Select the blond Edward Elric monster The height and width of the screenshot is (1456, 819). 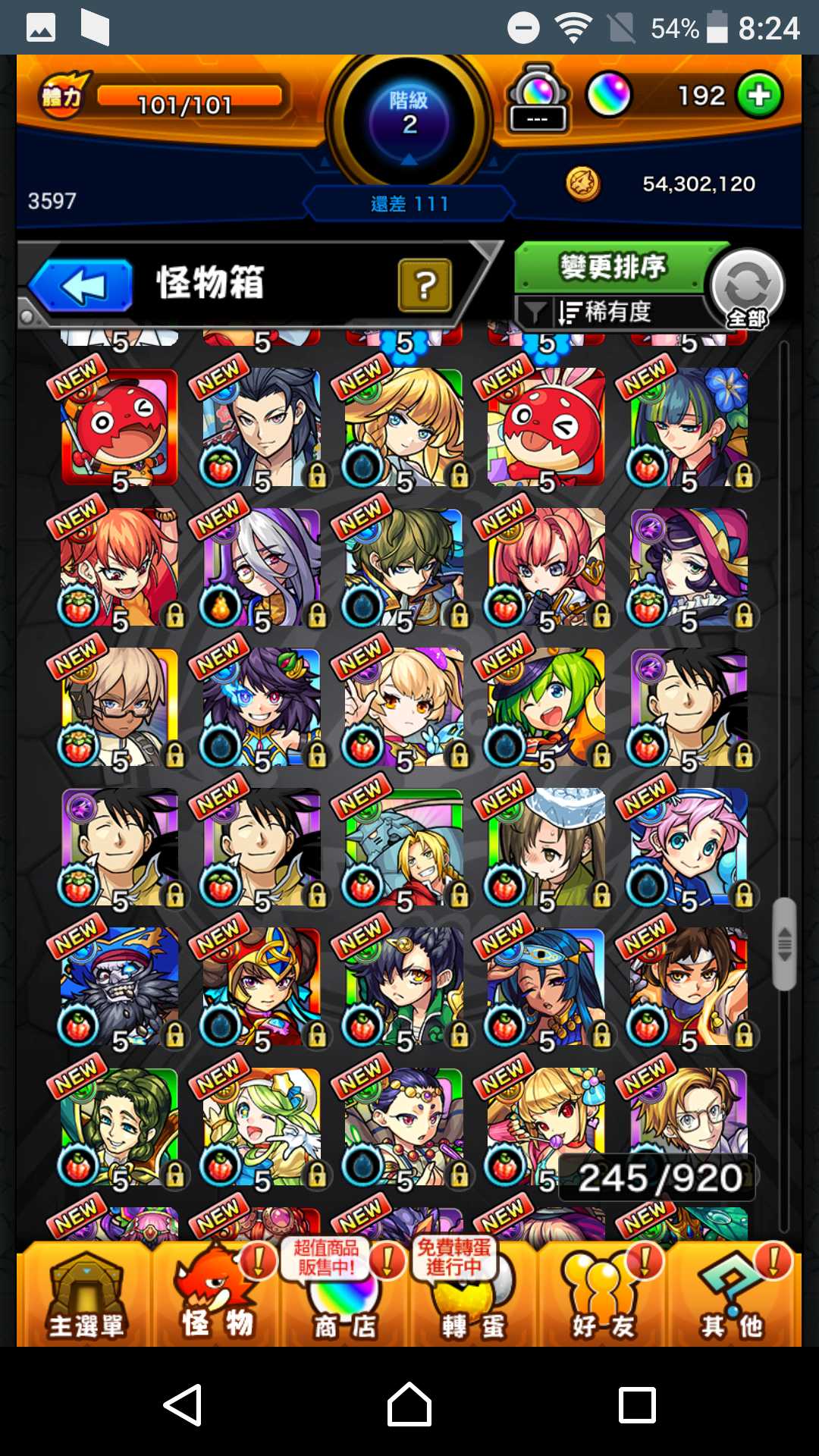(x=403, y=848)
